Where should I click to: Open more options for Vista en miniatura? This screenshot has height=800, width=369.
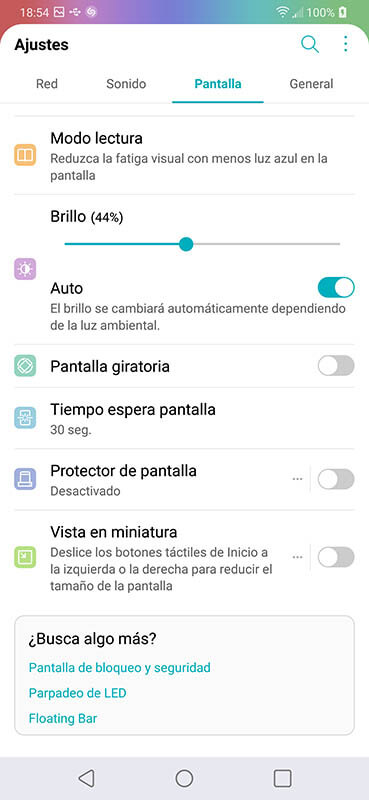(298, 557)
